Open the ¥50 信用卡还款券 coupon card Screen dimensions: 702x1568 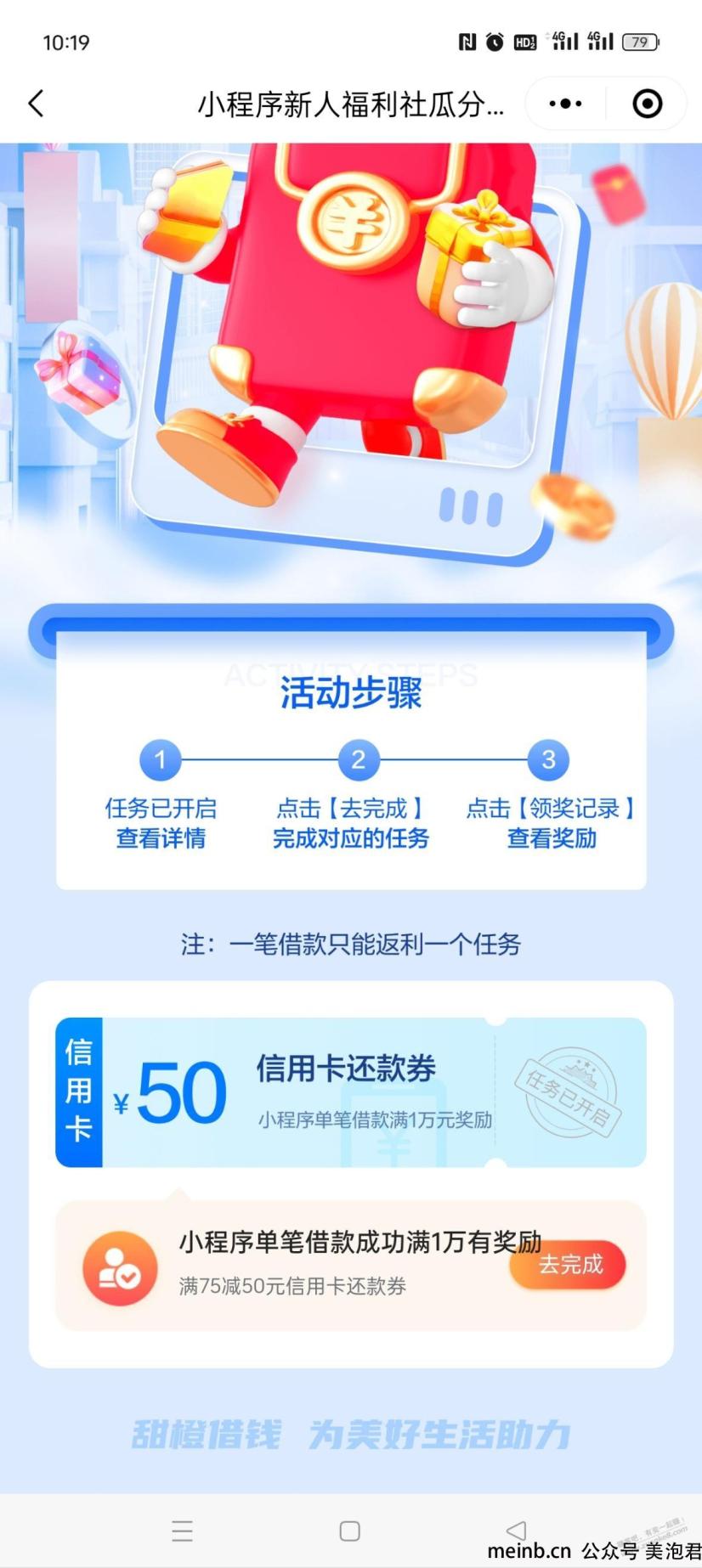coord(351,1092)
